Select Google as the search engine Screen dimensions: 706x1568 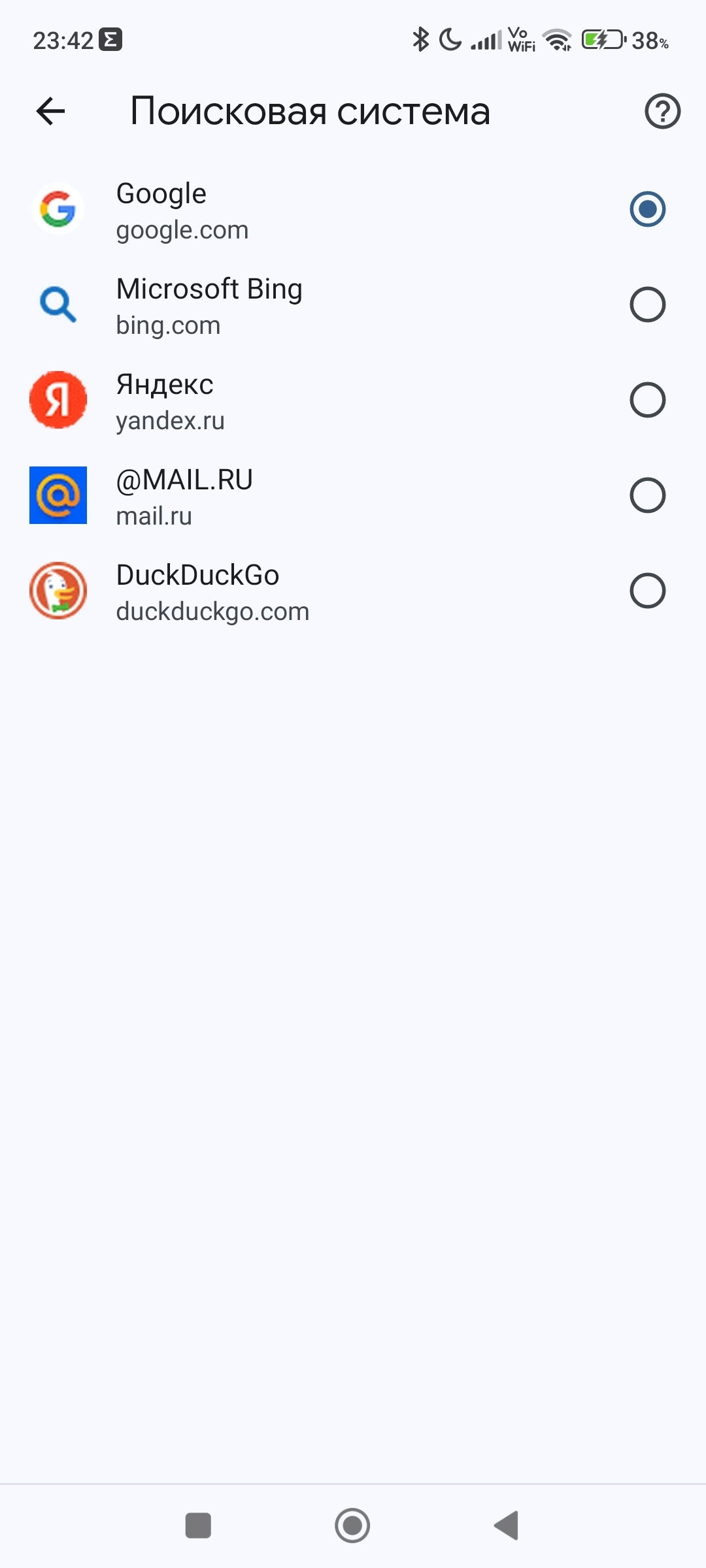coord(647,209)
